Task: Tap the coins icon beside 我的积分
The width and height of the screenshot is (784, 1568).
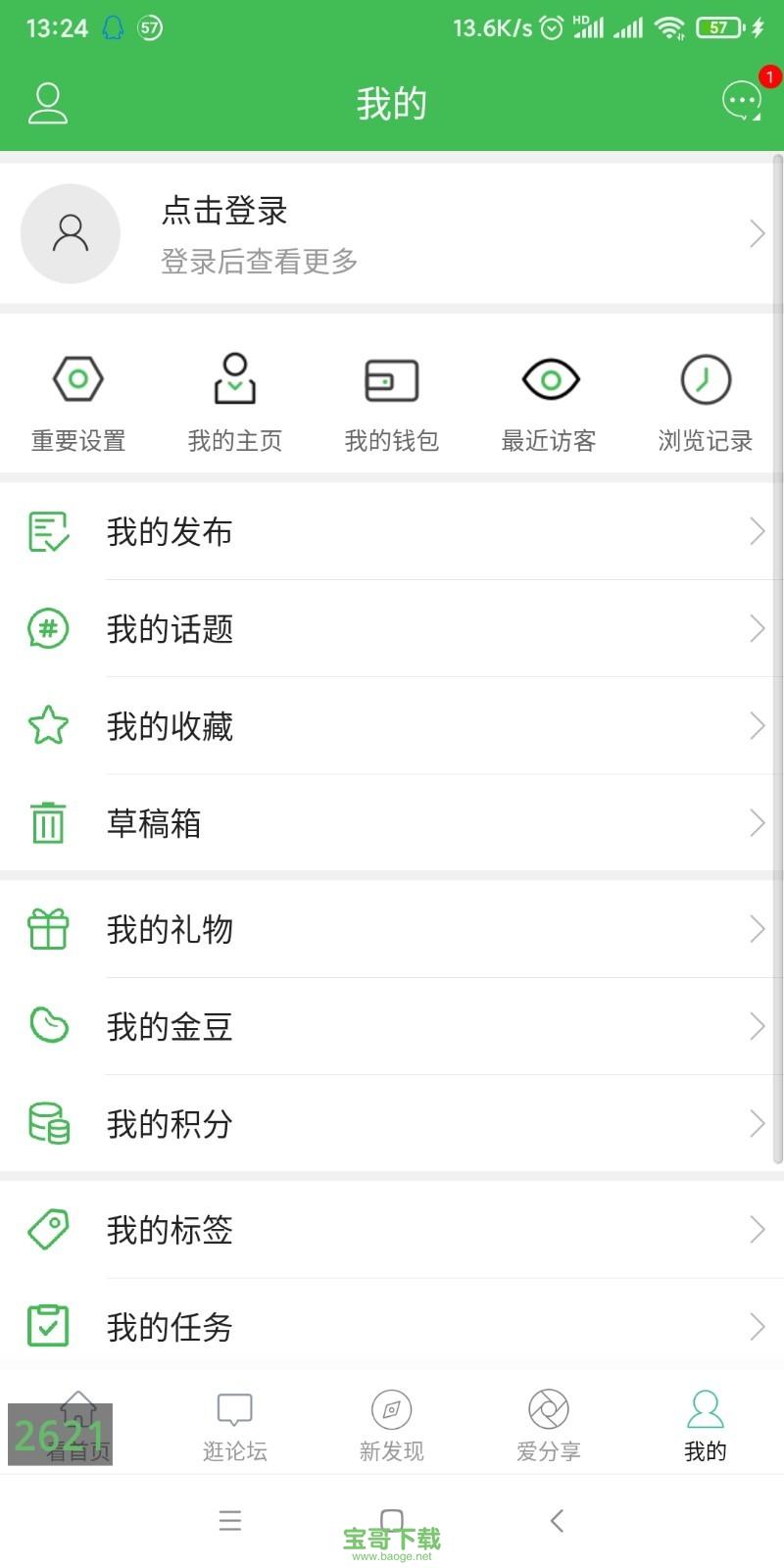Action: tap(49, 1124)
